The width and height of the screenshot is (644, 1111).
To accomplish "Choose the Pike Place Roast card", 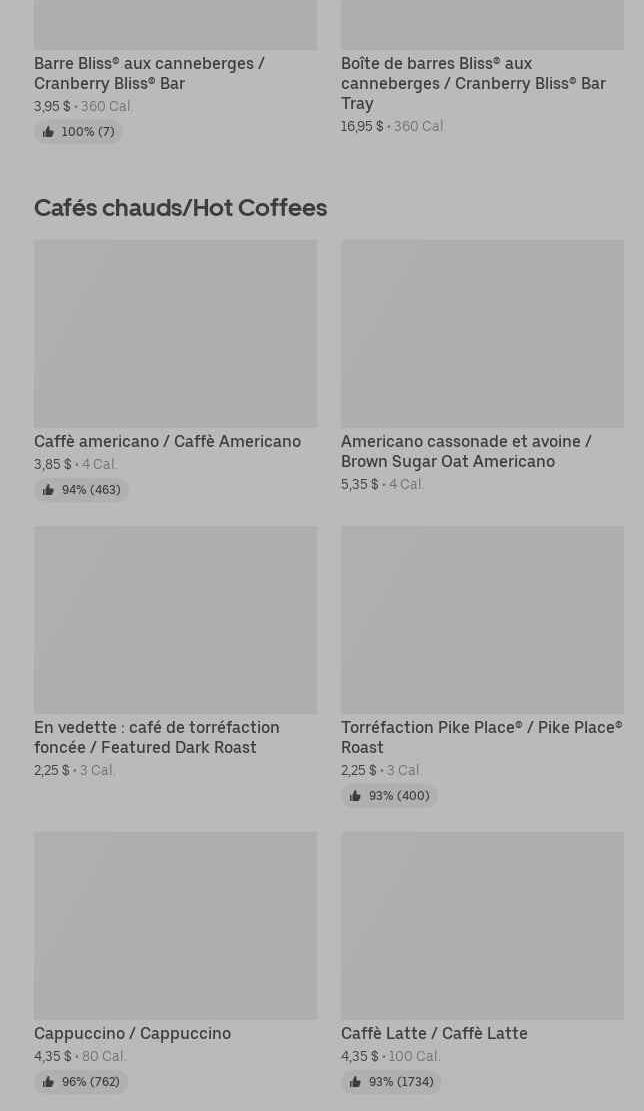I will 482,620.
